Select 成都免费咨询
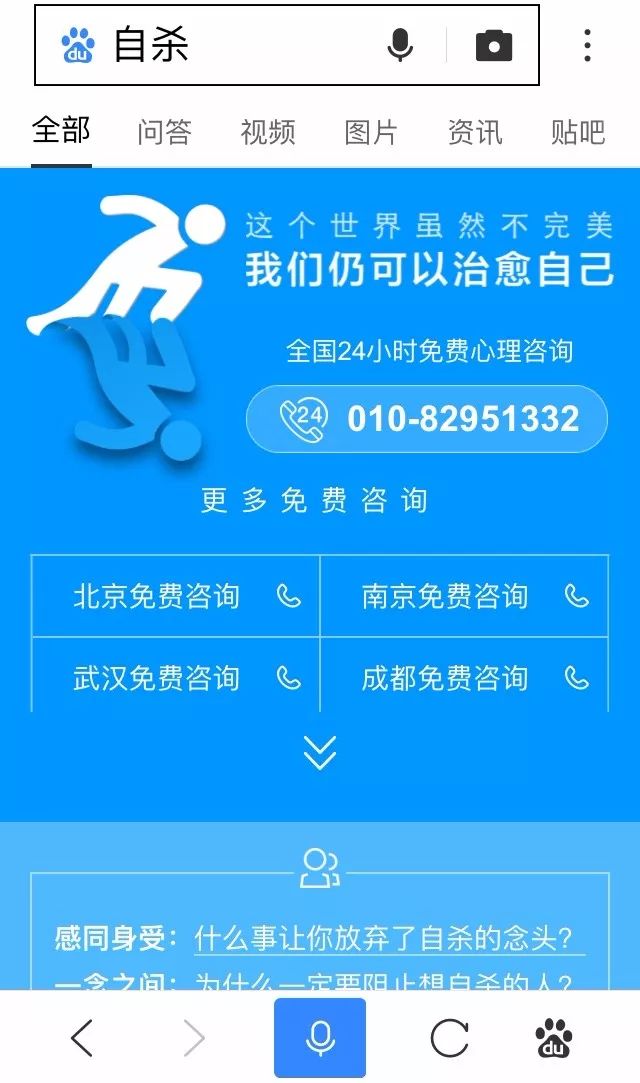 tap(464, 678)
